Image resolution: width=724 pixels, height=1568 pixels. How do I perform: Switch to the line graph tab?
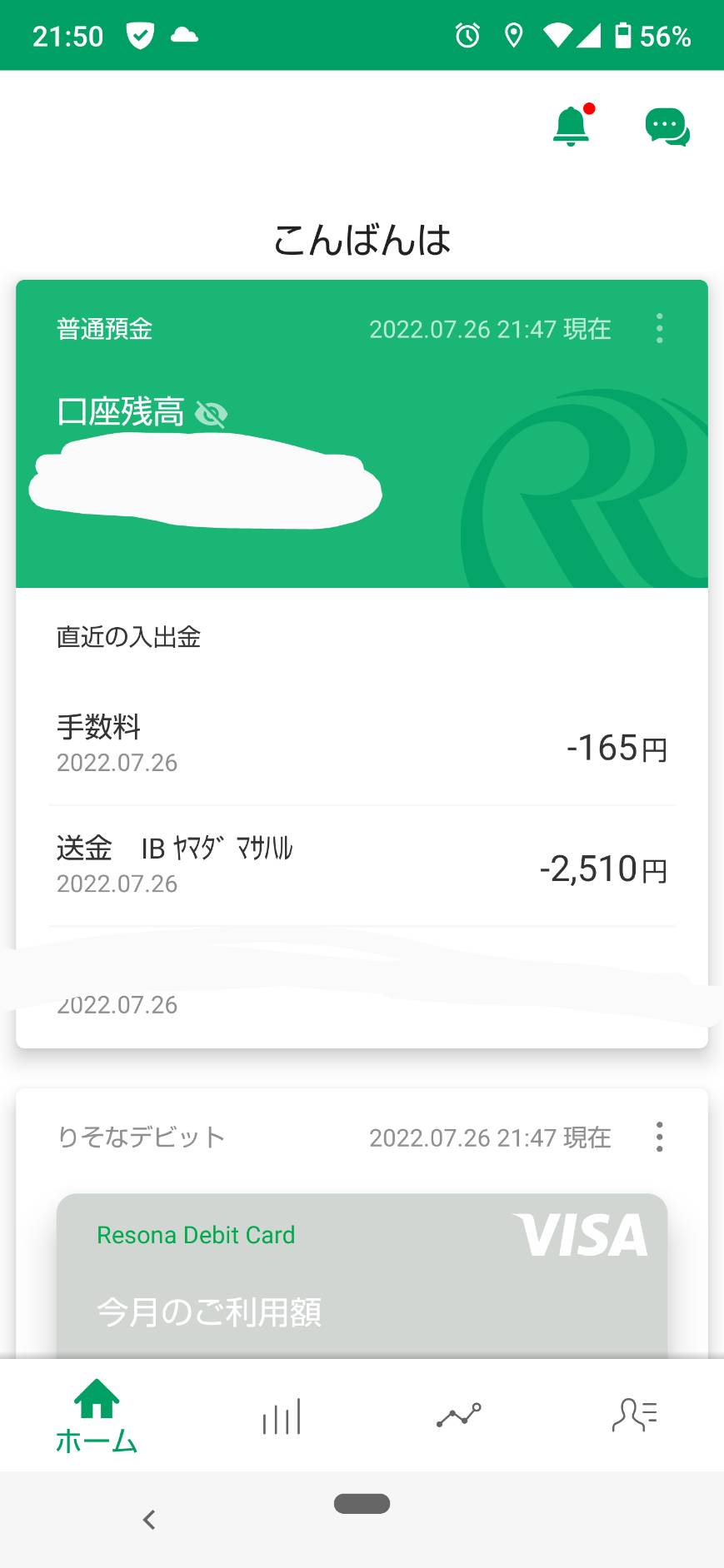[459, 1416]
